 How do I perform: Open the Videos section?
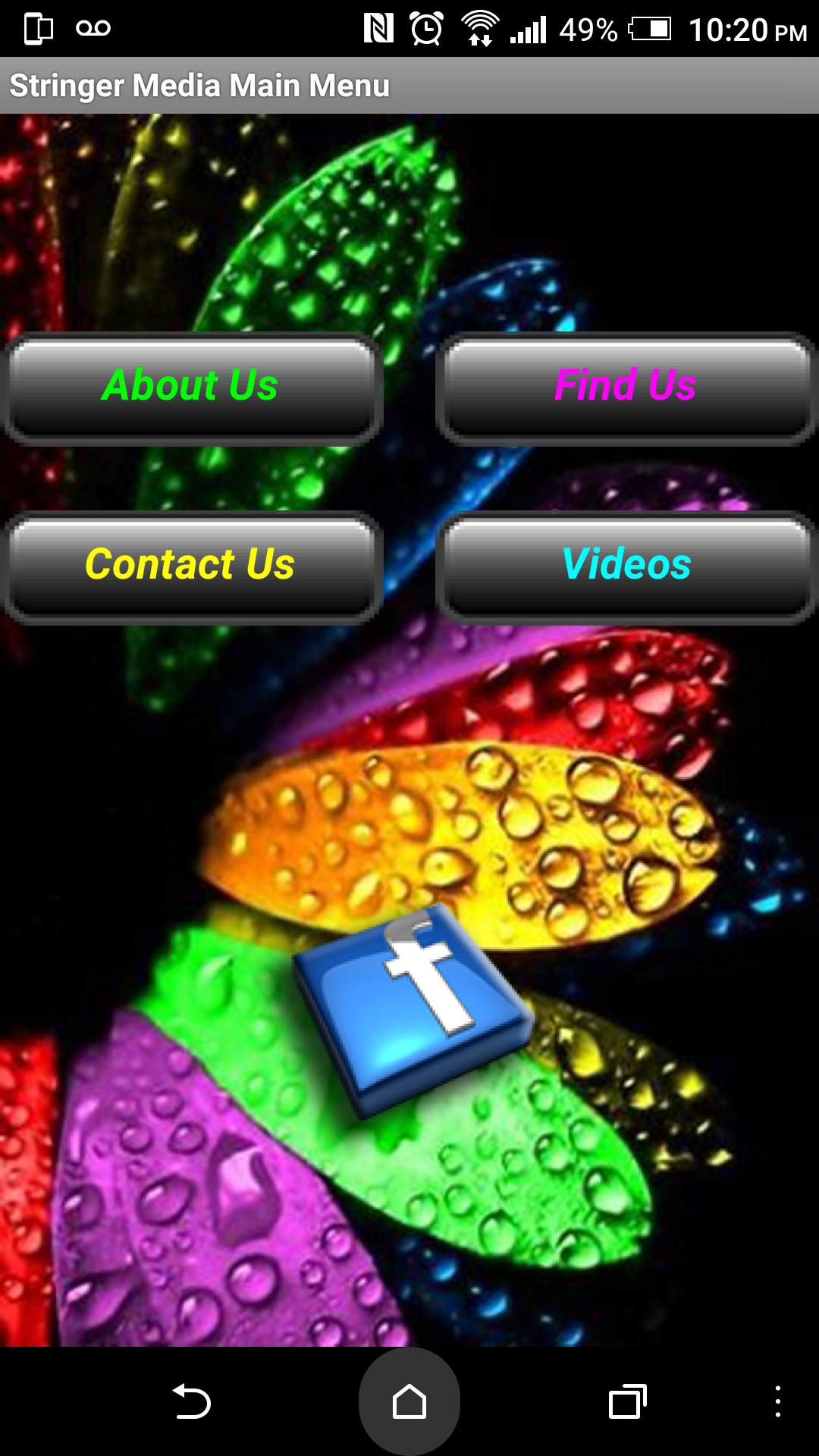(x=626, y=565)
